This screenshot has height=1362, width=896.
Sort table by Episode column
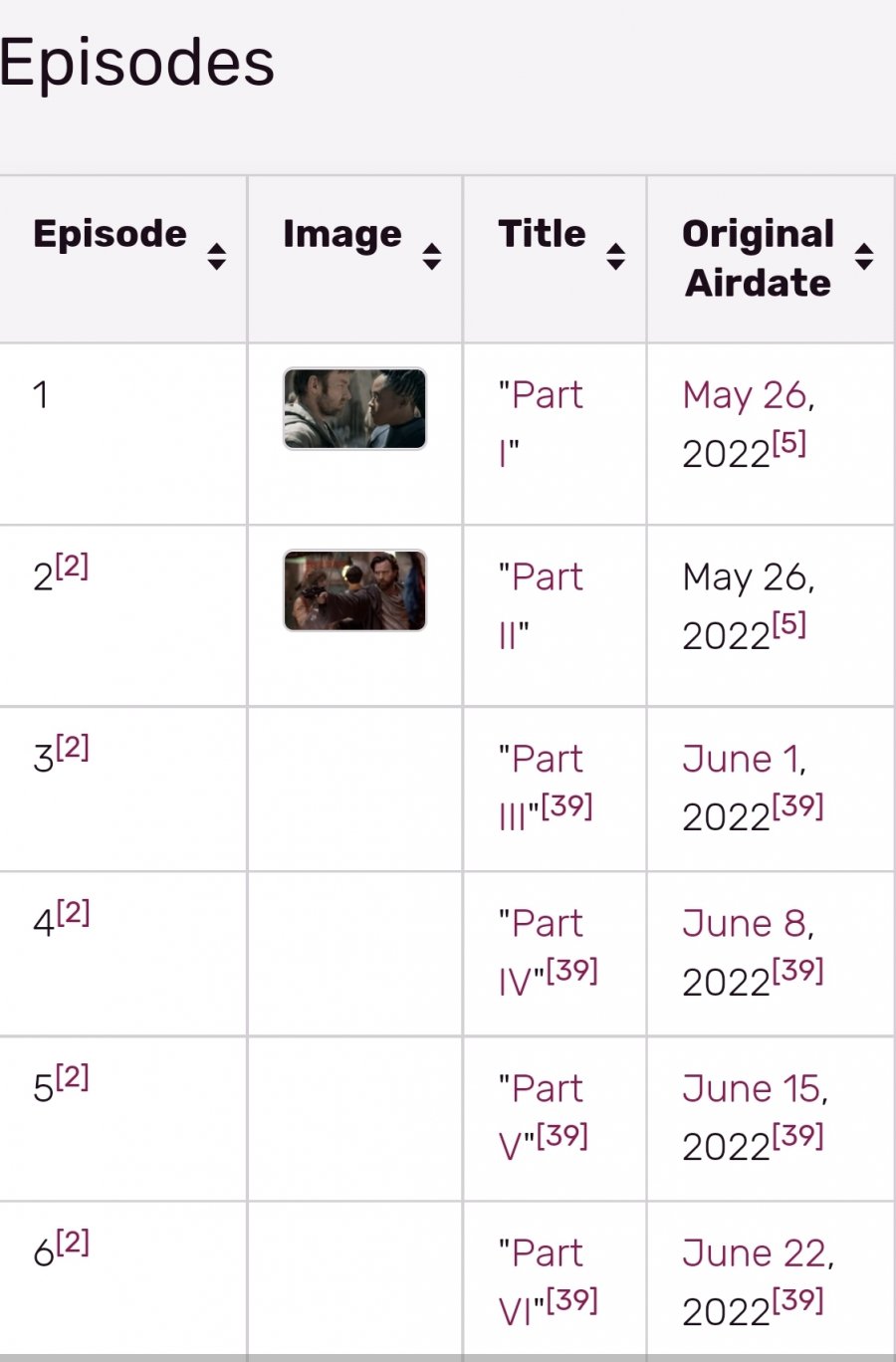pos(216,257)
